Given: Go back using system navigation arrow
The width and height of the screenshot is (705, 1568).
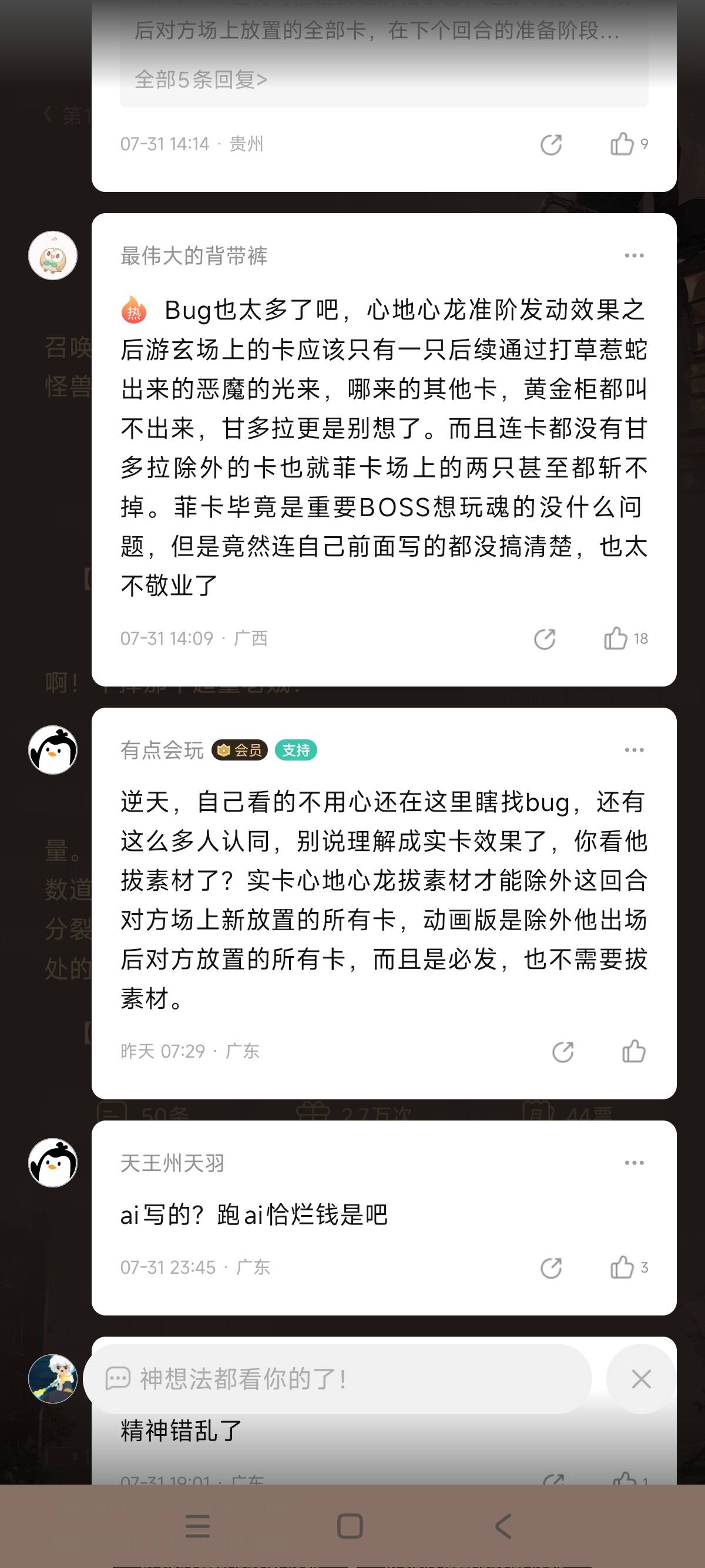Looking at the screenshot, I should (x=503, y=1526).
